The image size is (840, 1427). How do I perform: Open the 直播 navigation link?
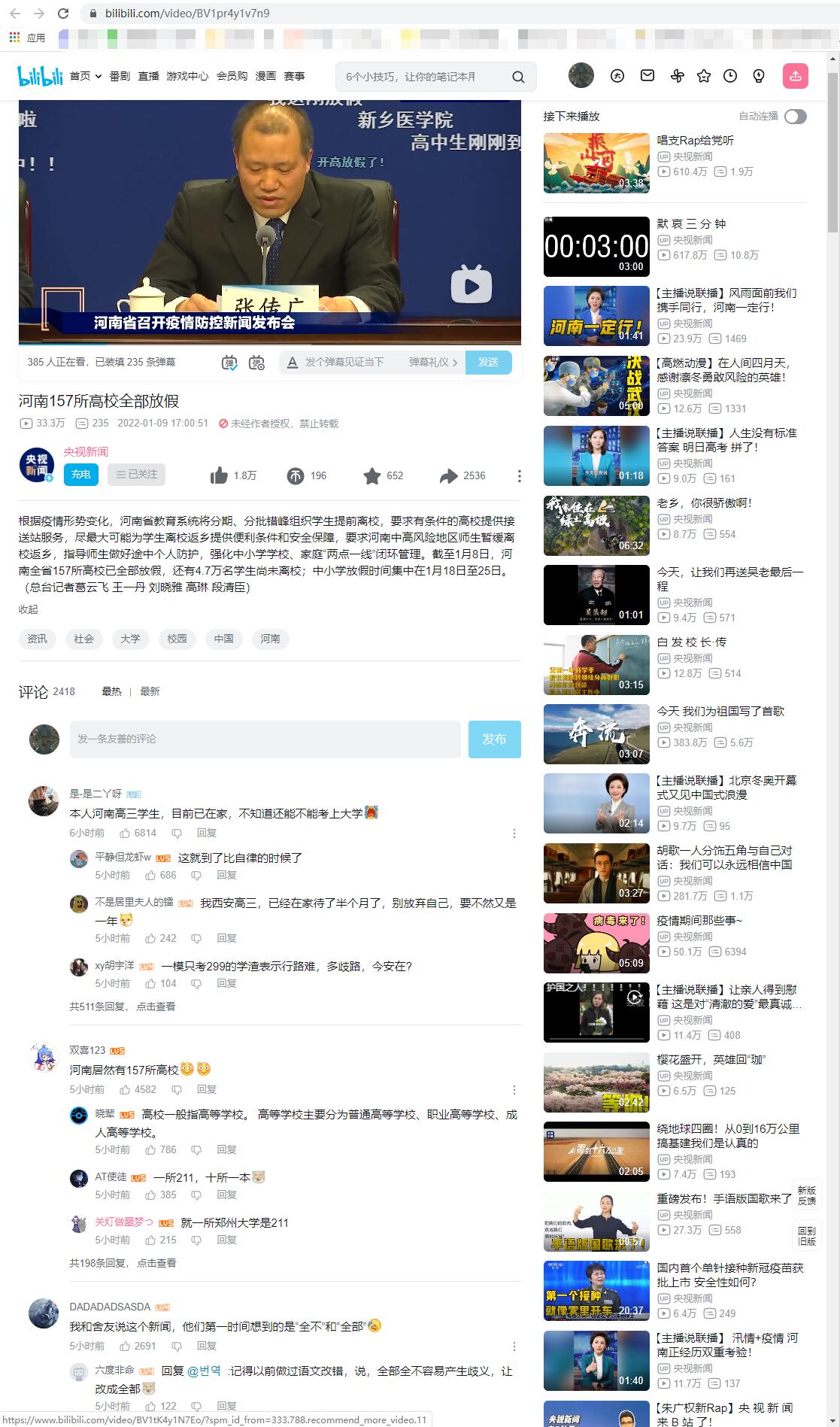(148, 76)
